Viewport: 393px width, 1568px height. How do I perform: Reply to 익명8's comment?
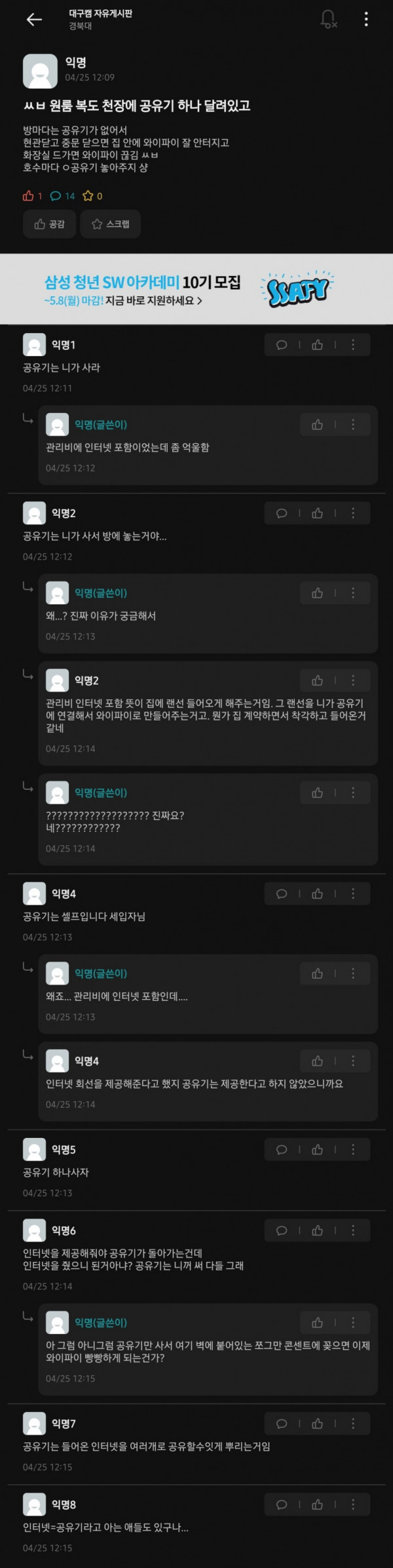[282, 1504]
